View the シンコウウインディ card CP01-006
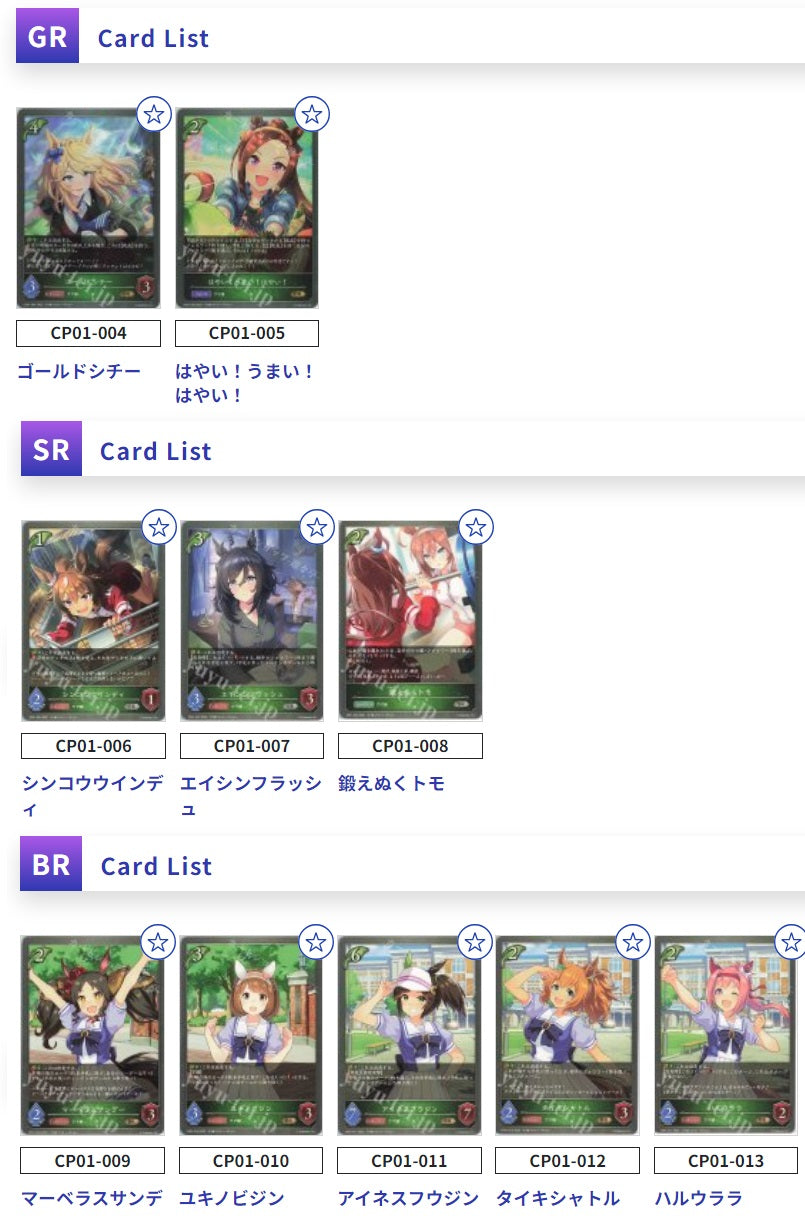 92,620
